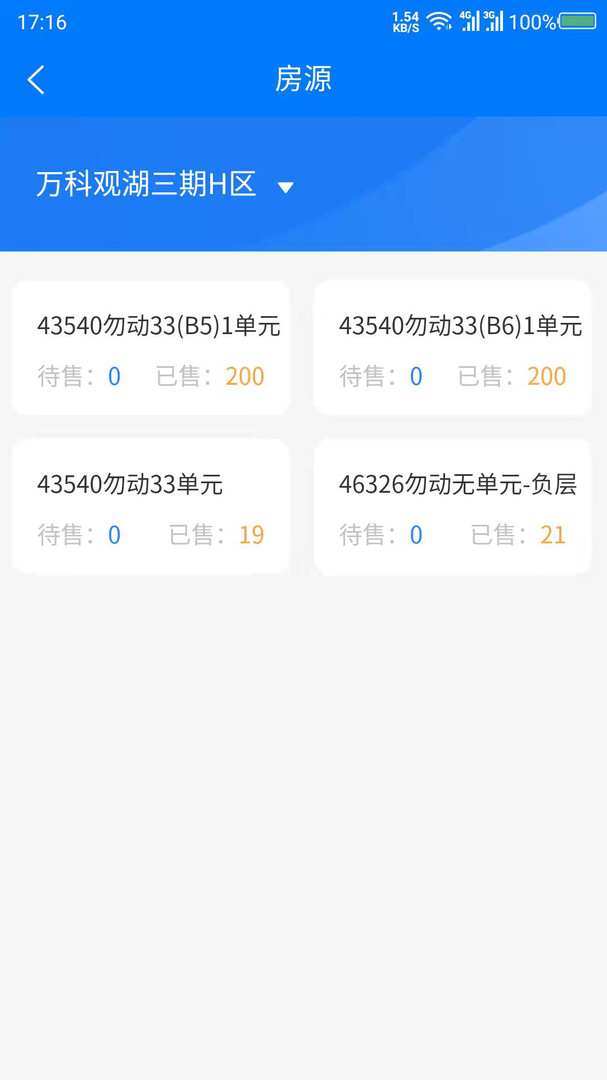View the 46326勿动无单元-负层 card
607x1080 pixels.
[x=452, y=506]
